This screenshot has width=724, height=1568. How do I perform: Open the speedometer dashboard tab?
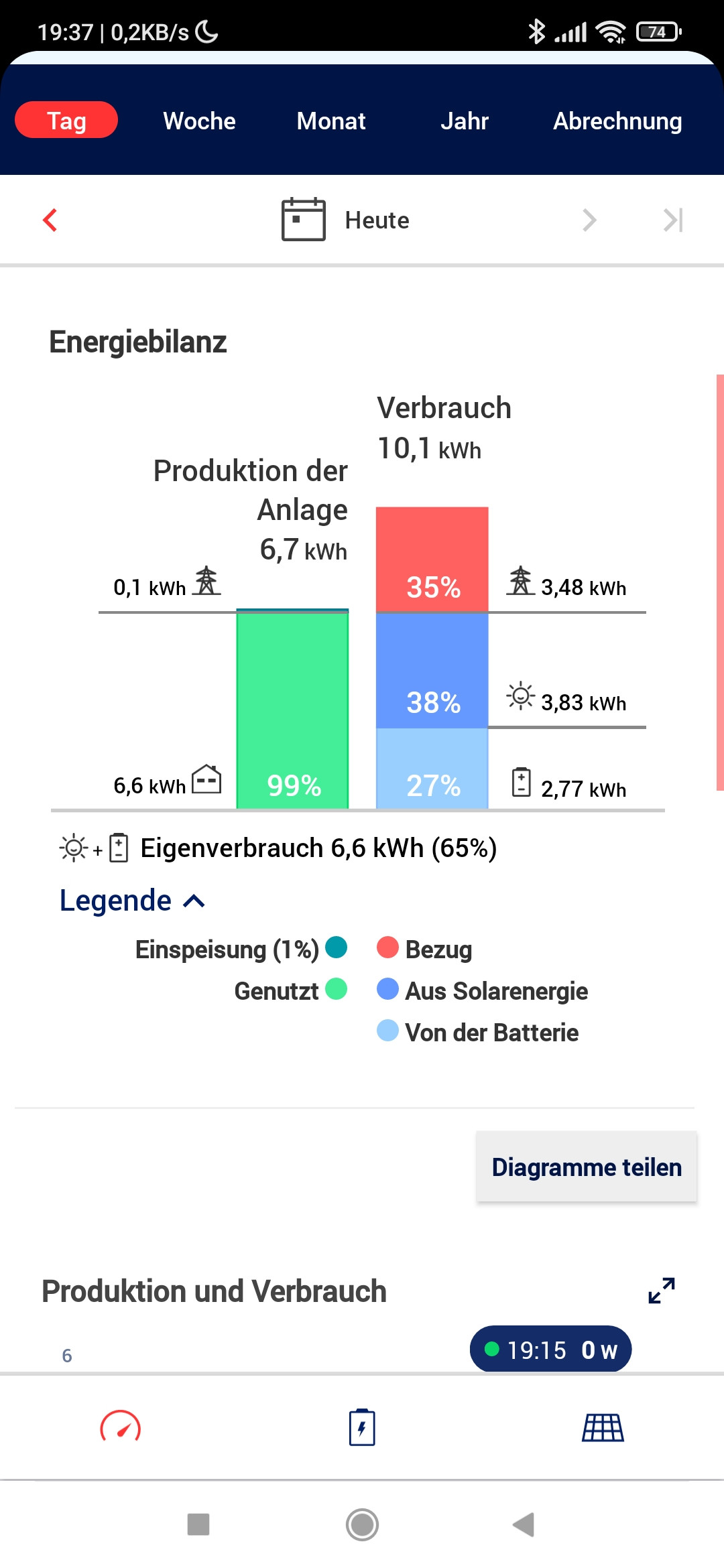pyautogui.click(x=121, y=1427)
